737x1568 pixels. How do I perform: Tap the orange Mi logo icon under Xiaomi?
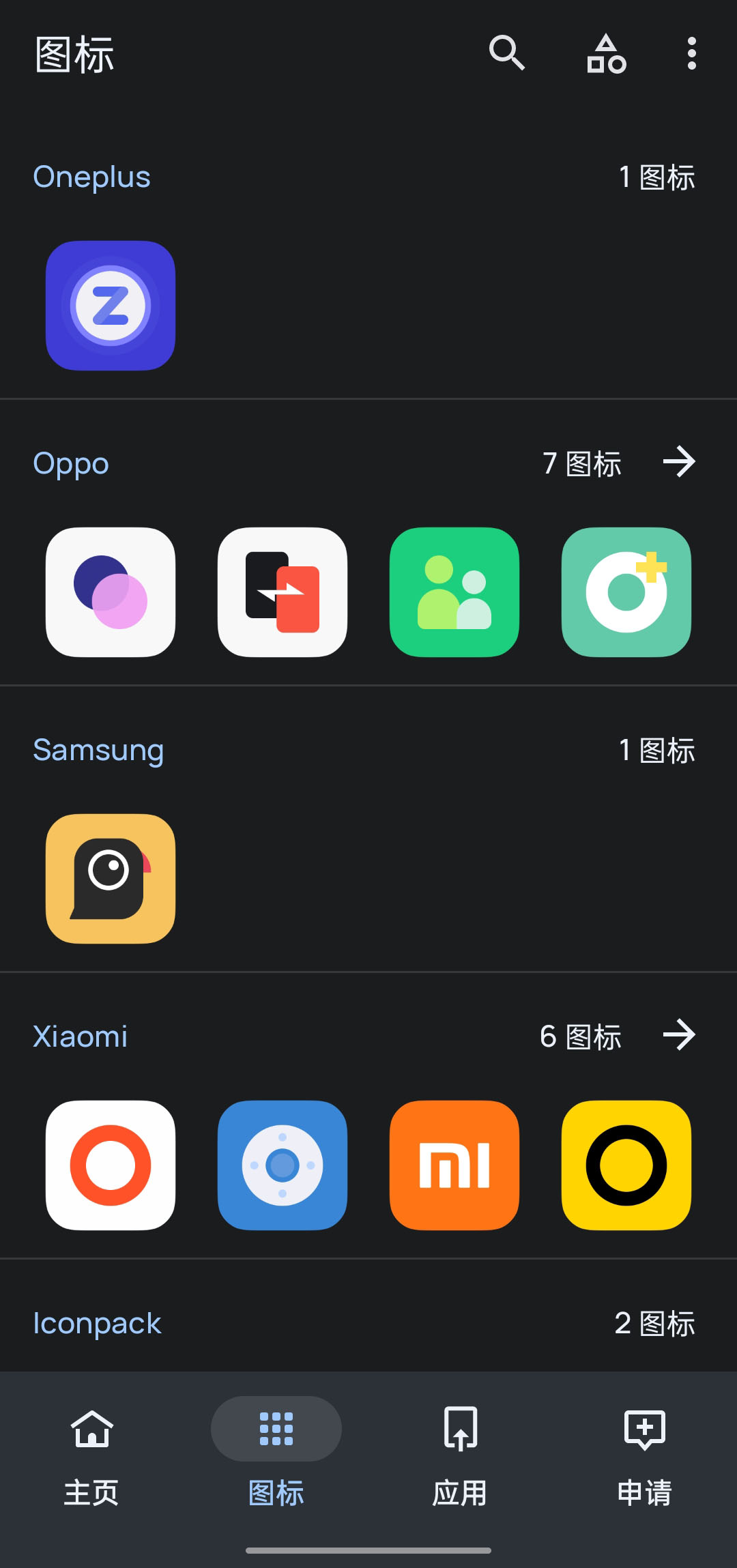pos(454,1165)
